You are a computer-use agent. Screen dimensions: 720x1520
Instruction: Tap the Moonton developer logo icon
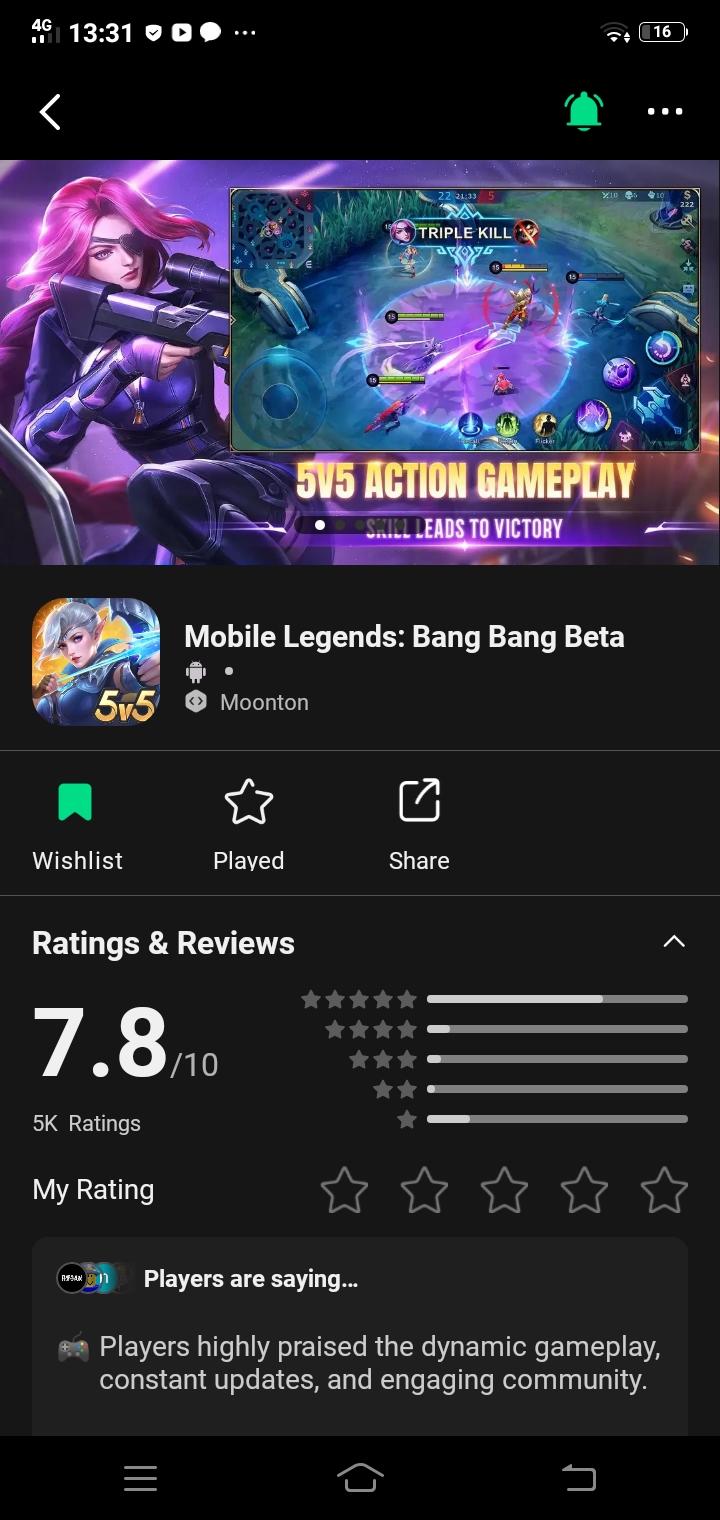(x=194, y=701)
